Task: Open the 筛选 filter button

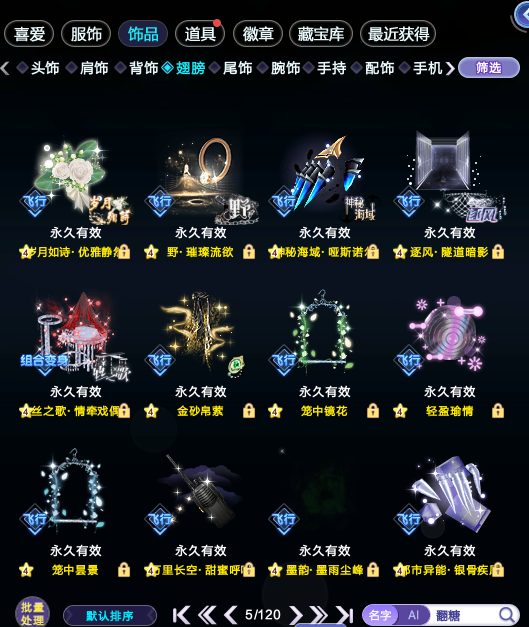Action: [489, 68]
